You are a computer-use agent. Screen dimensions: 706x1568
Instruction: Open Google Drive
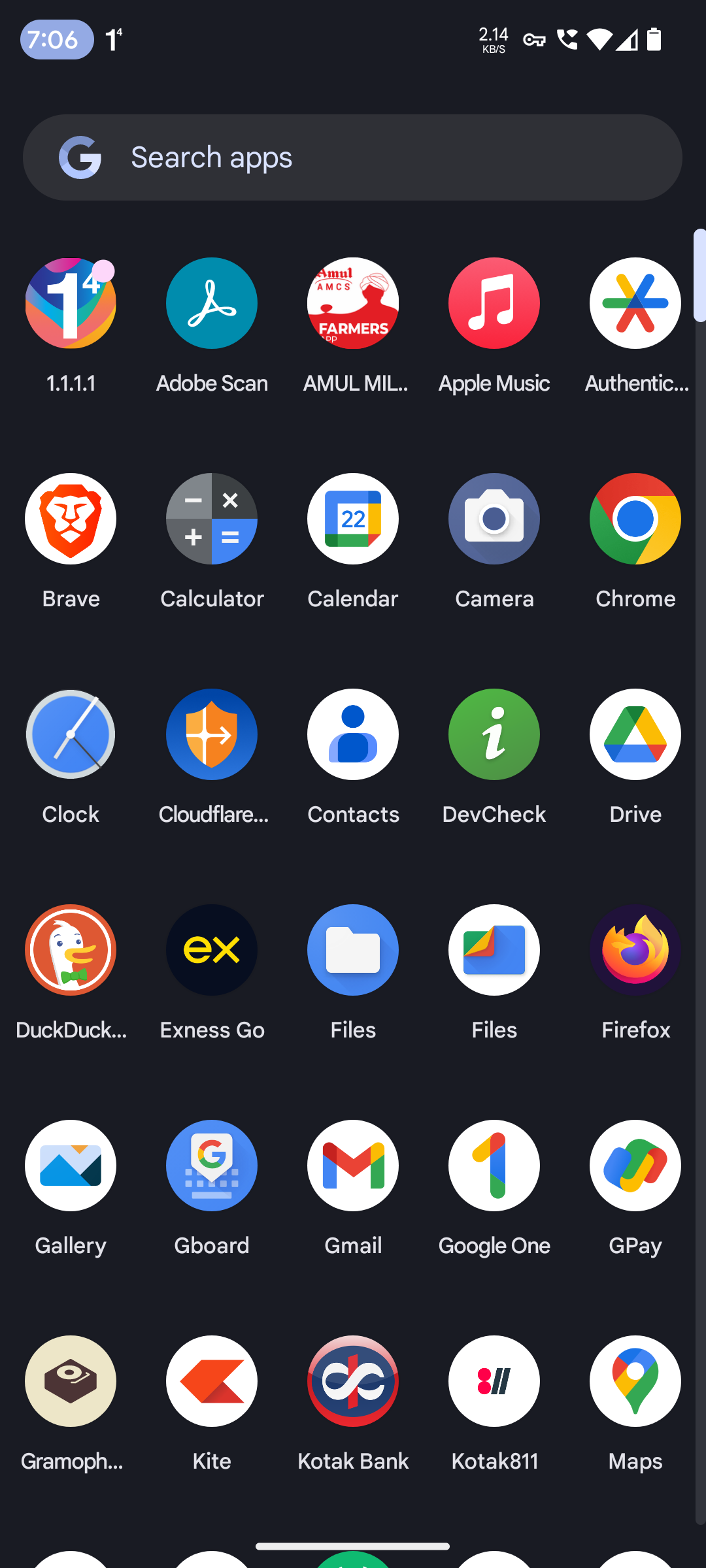coord(635,735)
